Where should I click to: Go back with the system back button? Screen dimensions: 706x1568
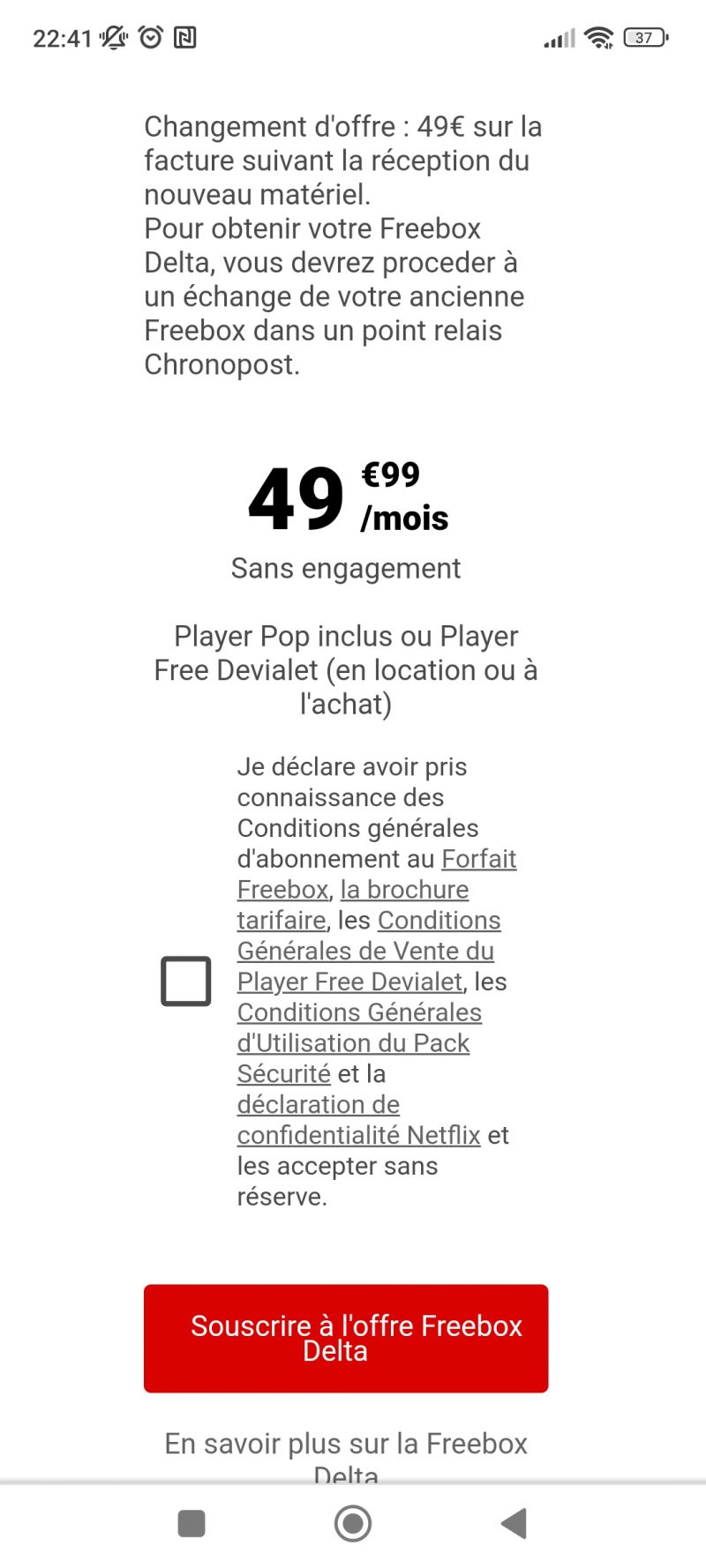click(x=514, y=1523)
